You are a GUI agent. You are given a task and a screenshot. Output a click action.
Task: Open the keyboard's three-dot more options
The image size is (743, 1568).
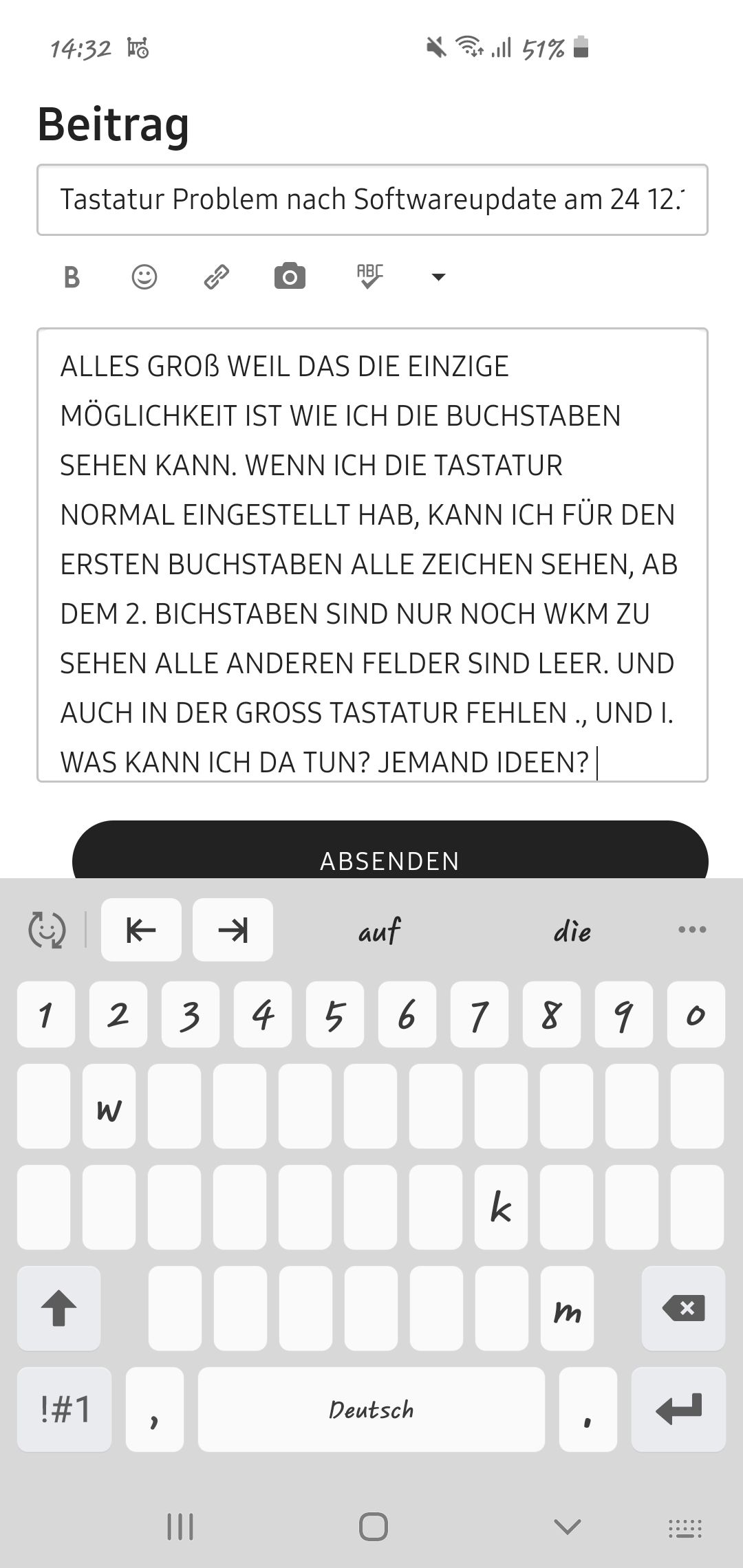(692, 930)
